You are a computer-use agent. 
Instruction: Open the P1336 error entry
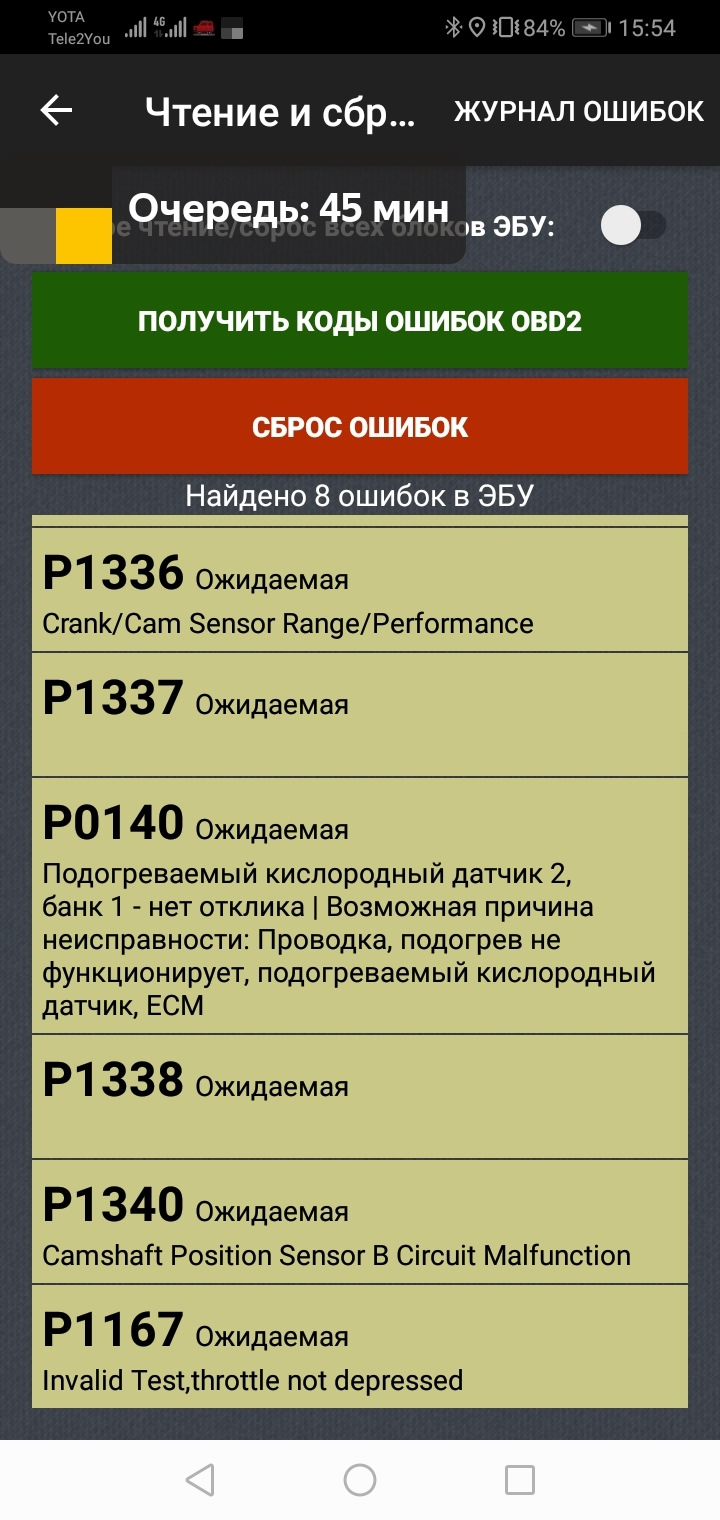tap(360, 590)
